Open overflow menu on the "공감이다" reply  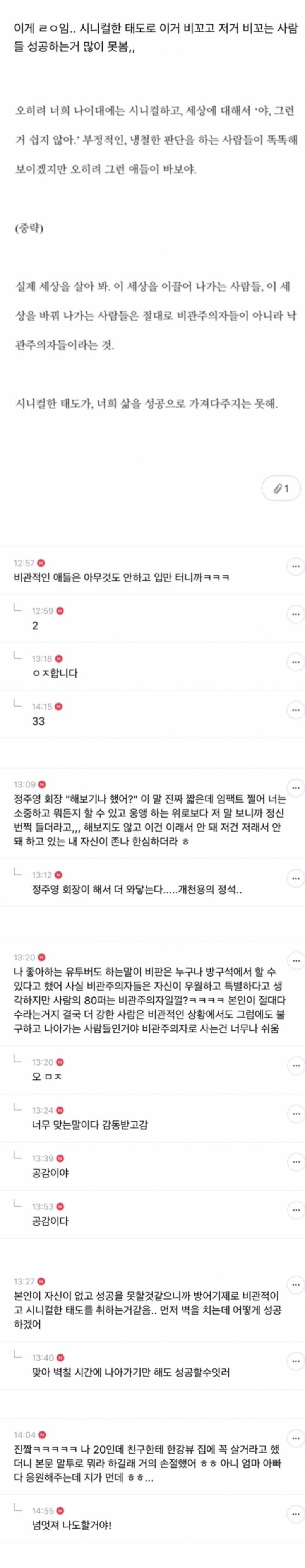click(x=295, y=1209)
